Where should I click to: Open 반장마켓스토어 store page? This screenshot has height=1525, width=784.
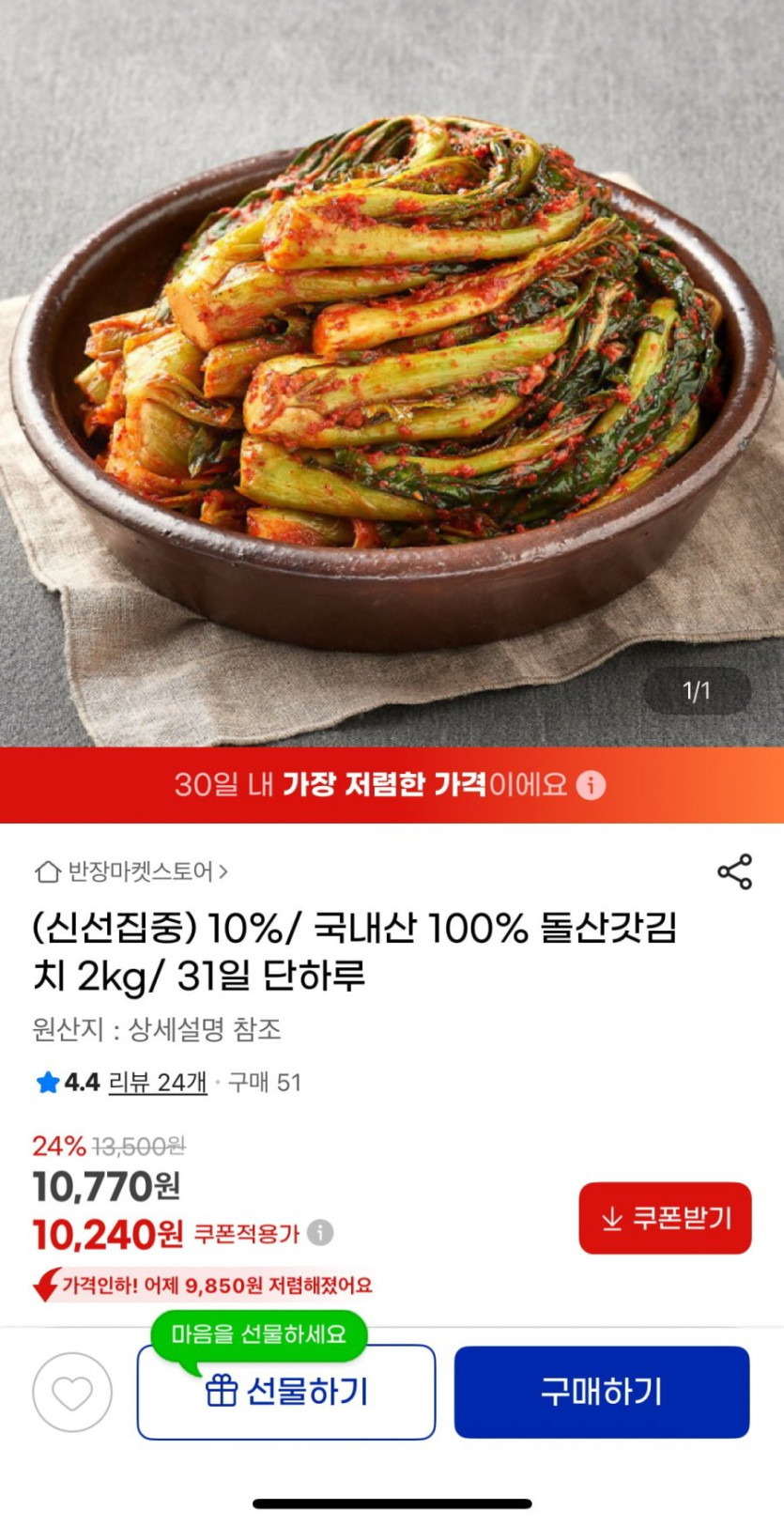pos(131,871)
